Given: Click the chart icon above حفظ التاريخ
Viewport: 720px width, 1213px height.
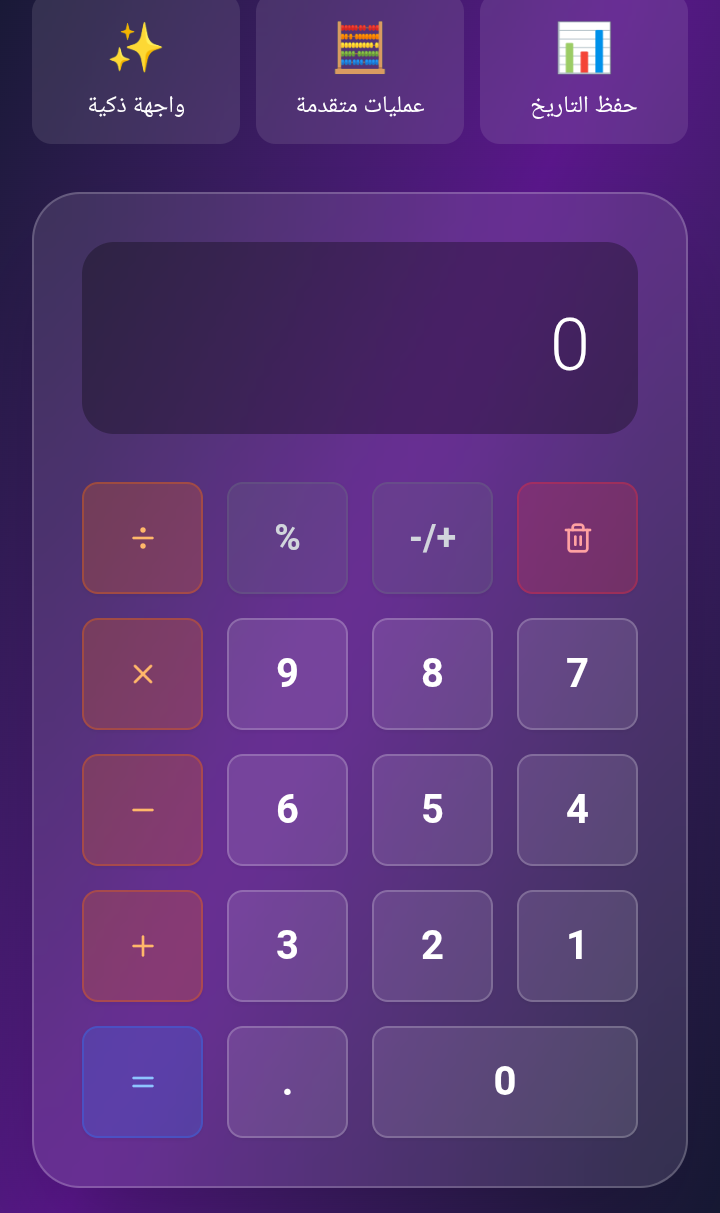Looking at the screenshot, I should coord(583,45).
